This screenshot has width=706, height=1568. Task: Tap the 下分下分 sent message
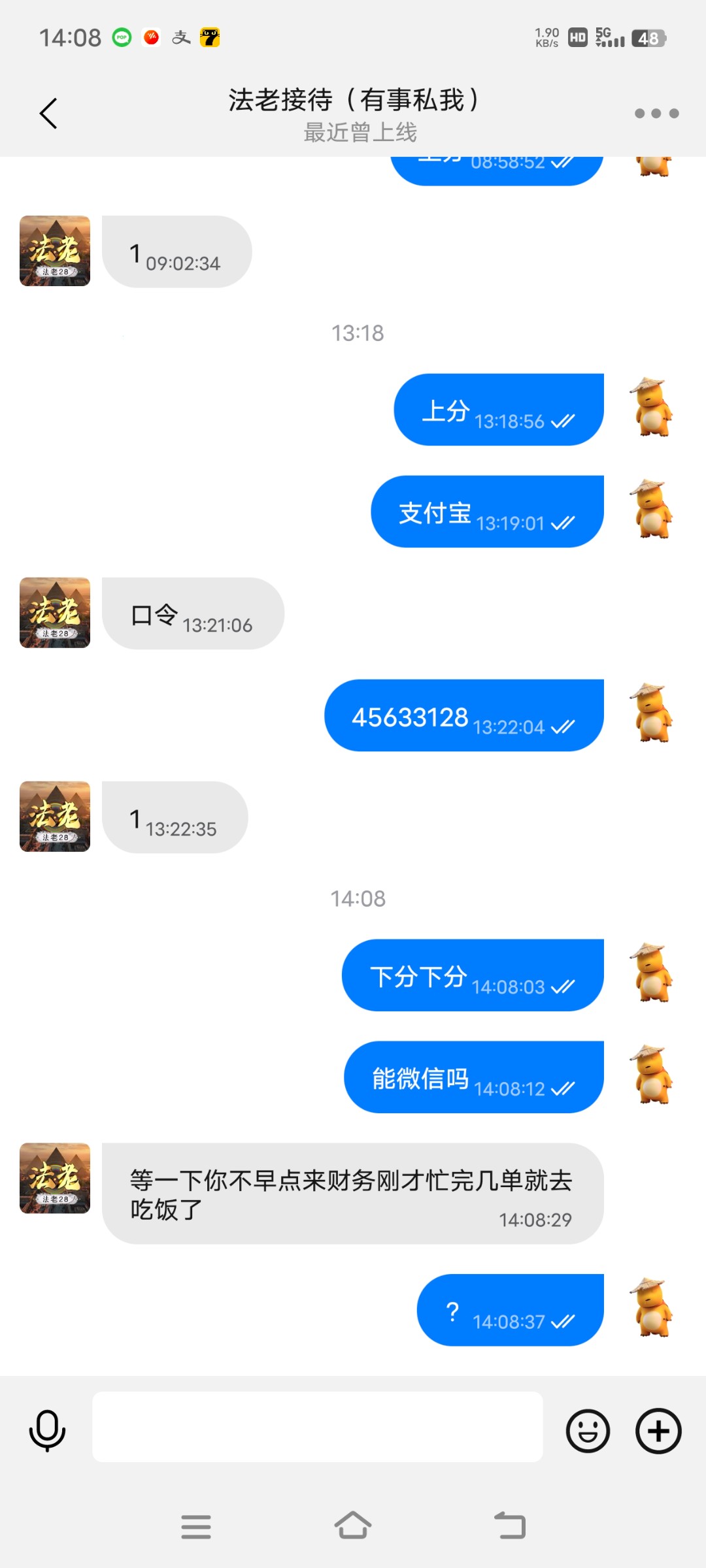tap(474, 975)
